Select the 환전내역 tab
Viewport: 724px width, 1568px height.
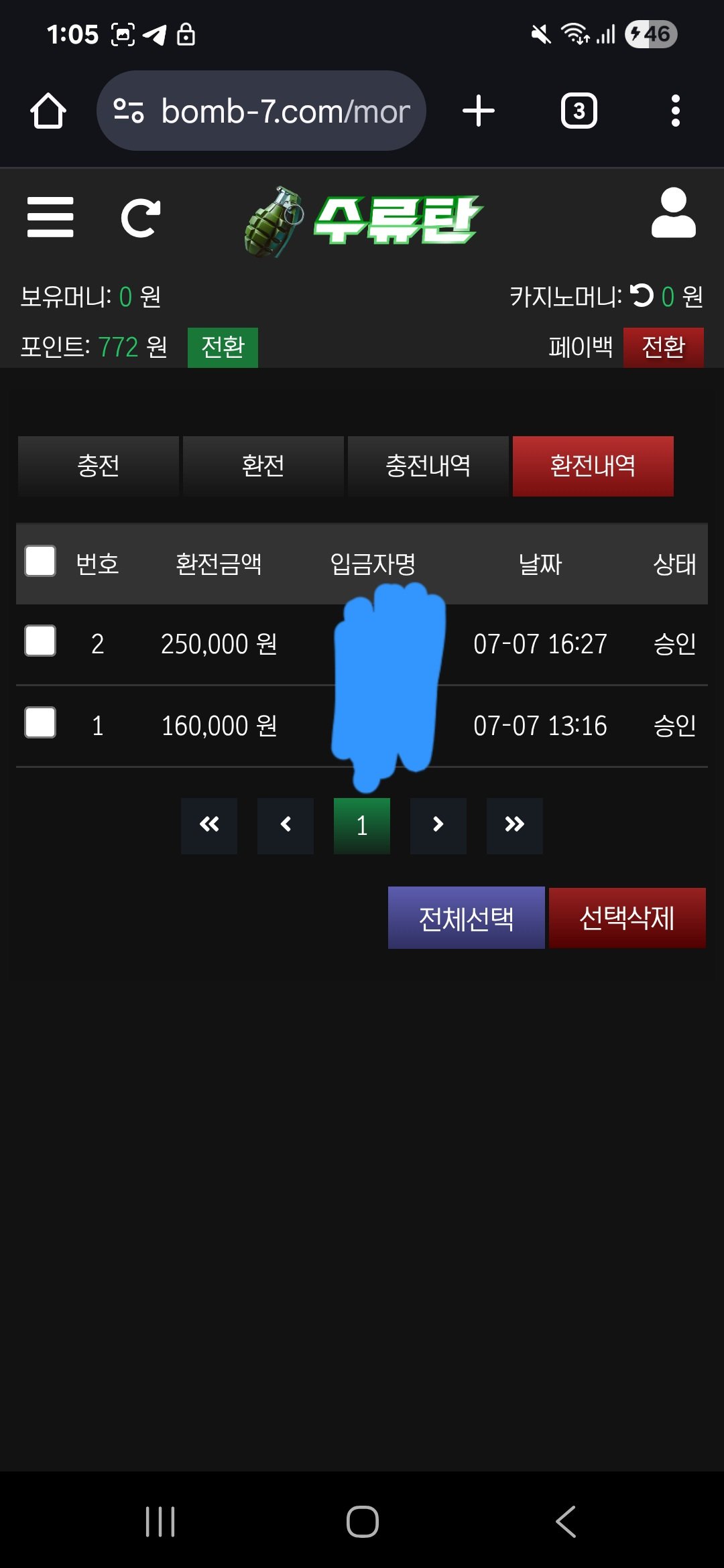(x=593, y=466)
